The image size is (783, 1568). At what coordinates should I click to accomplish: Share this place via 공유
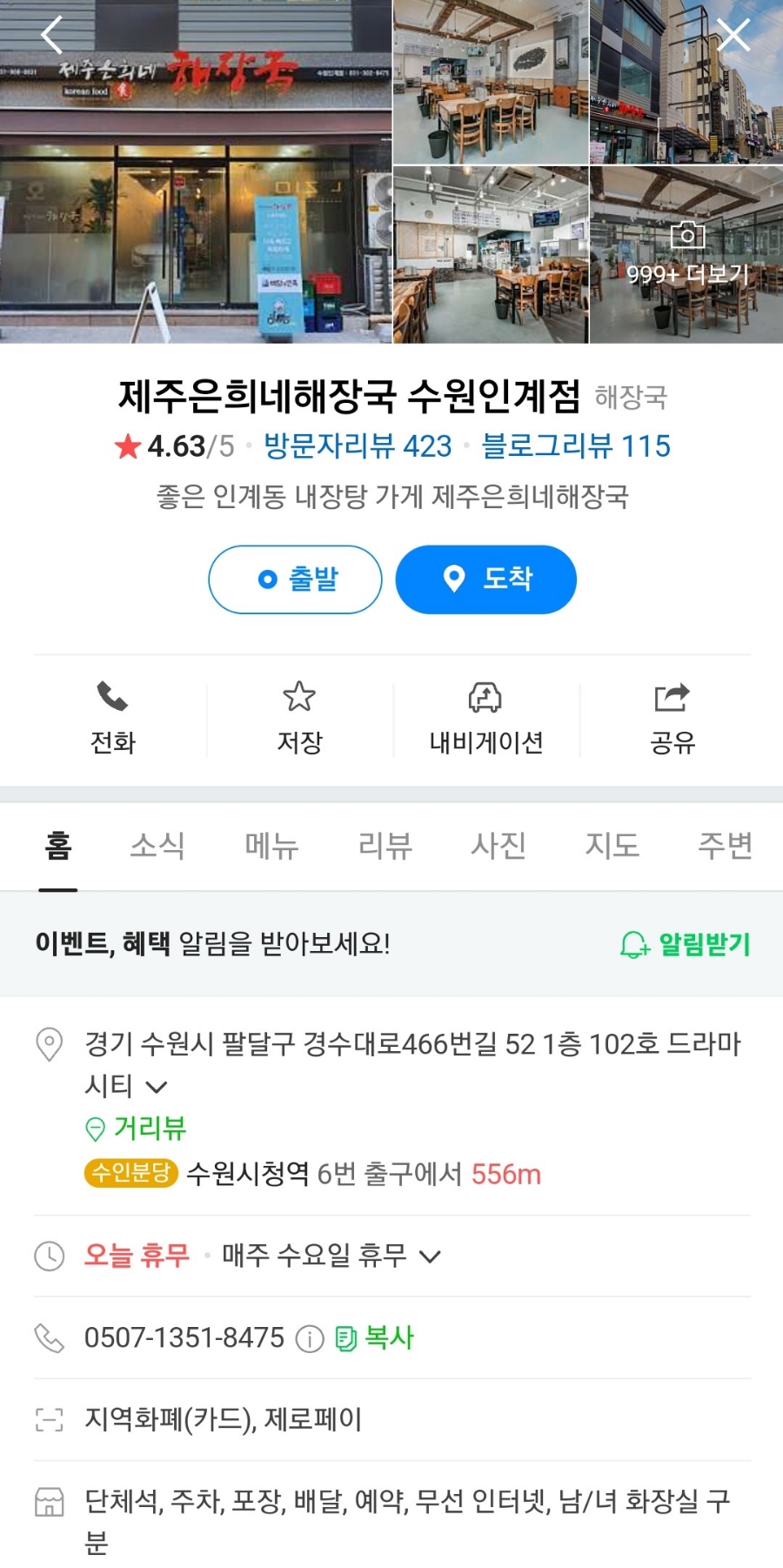click(x=672, y=718)
